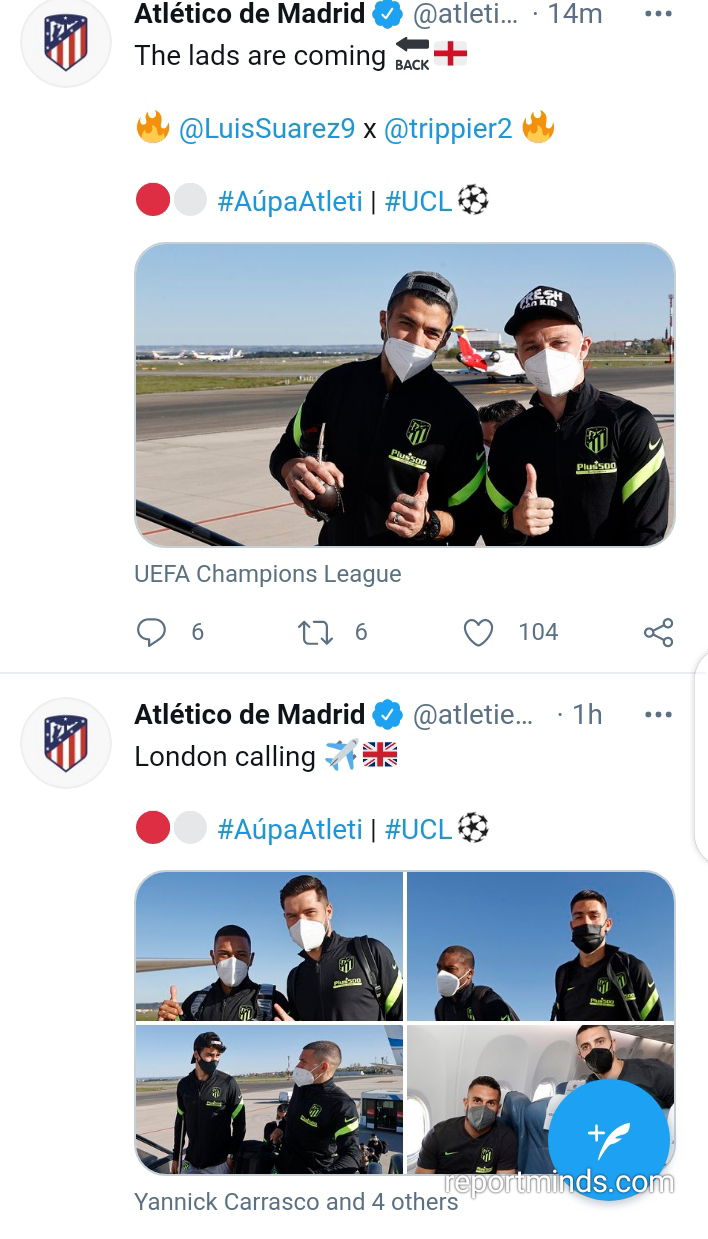Open Atlético de Madrid avatar on 14m tweet

click(x=66, y=43)
